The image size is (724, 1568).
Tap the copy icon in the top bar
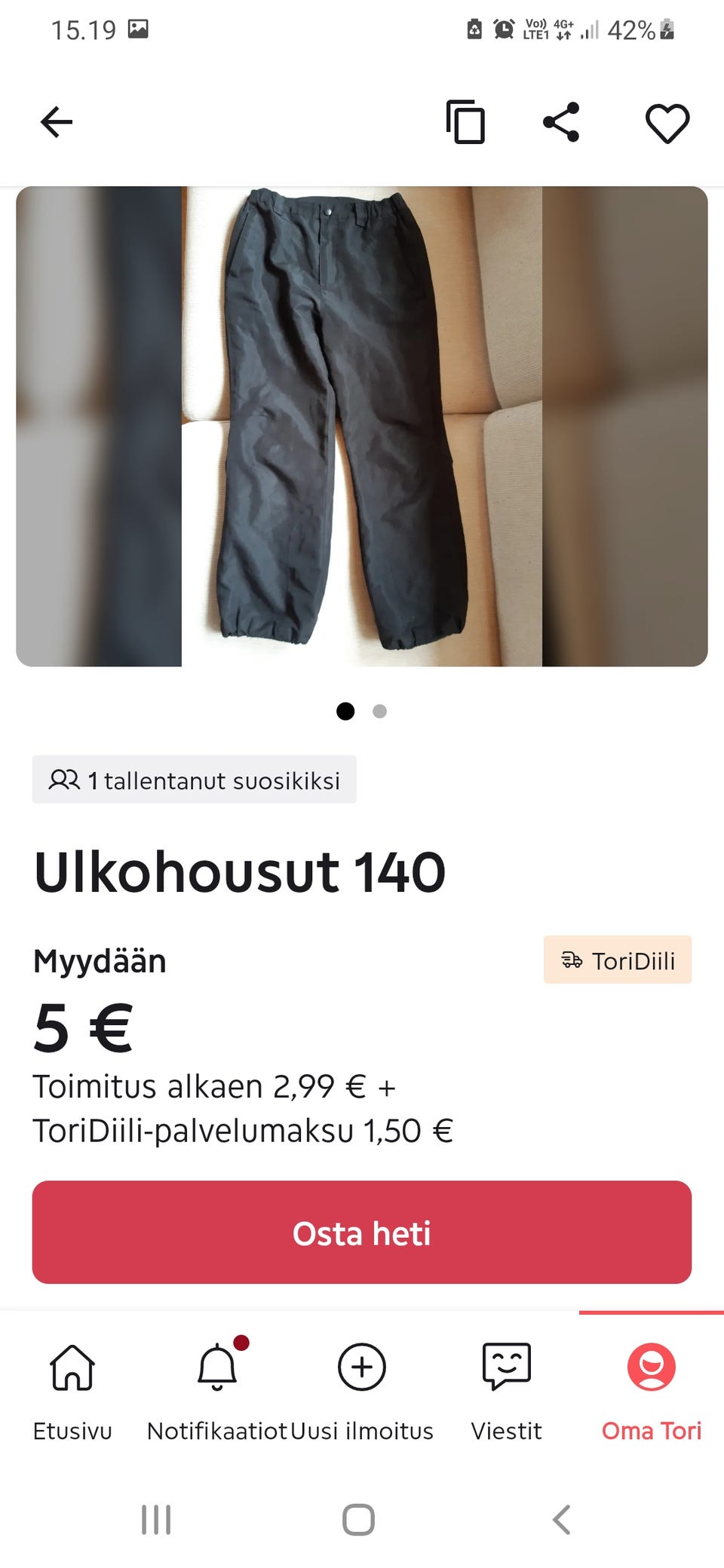tap(465, 122)
